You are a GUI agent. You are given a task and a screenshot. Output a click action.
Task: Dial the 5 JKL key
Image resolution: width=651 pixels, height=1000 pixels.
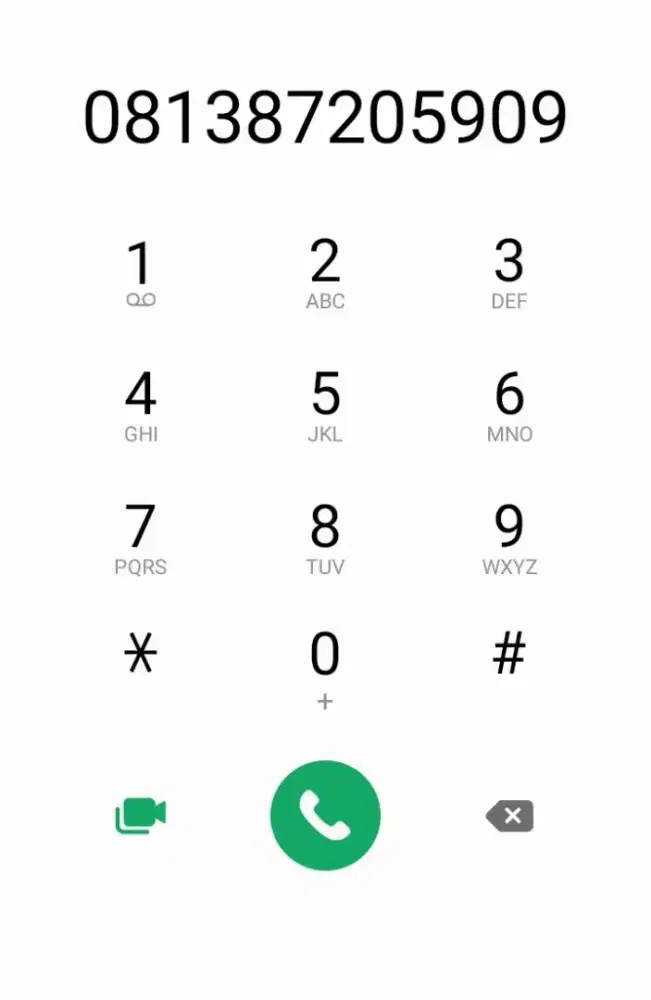[325, 406]
